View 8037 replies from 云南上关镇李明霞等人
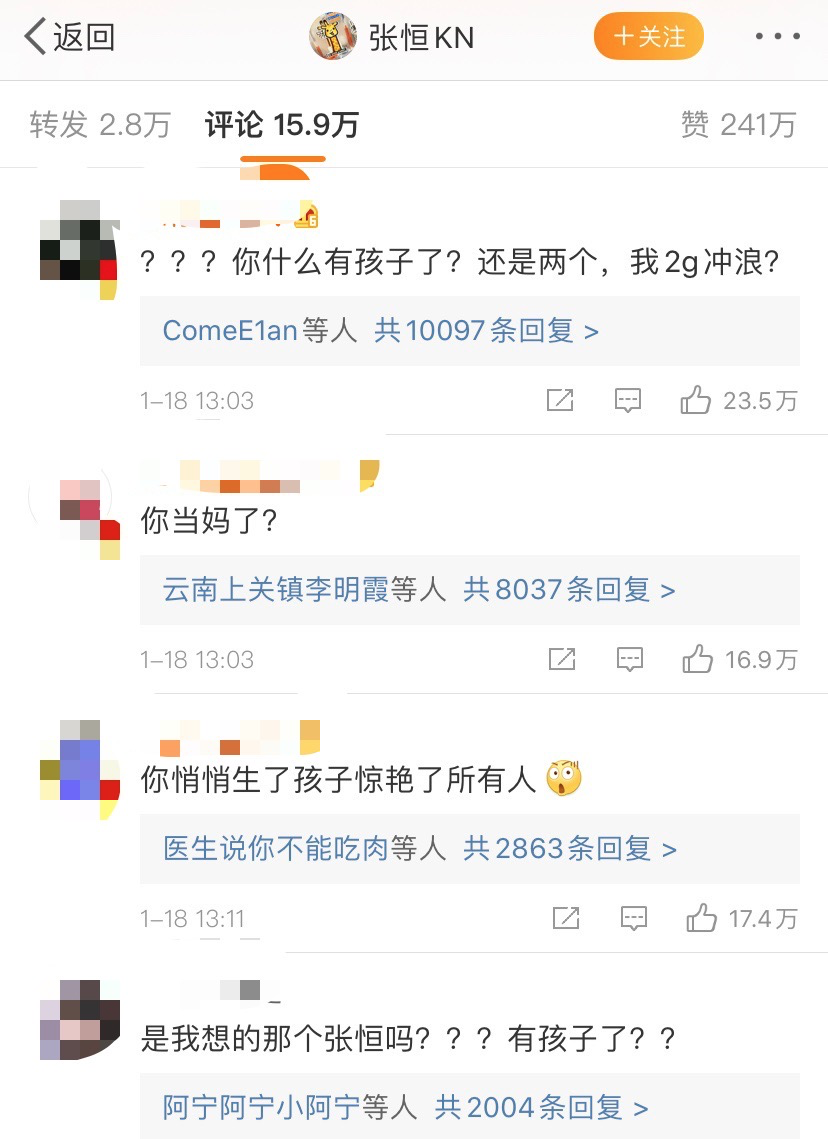This screenshot has height=1139, width=828. [x=419, y=590]
